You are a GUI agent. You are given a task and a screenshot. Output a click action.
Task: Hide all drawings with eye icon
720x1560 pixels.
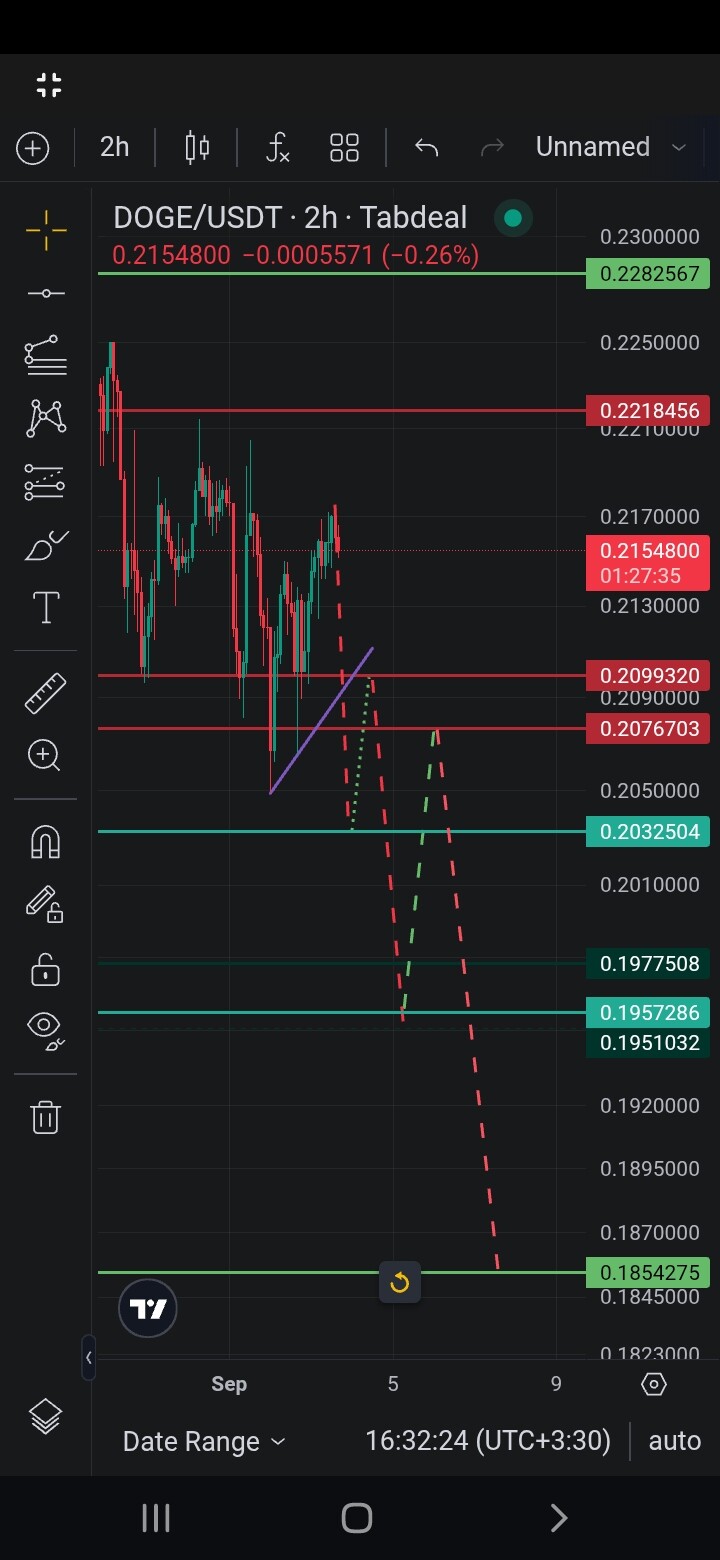[x=45, y=1029]
